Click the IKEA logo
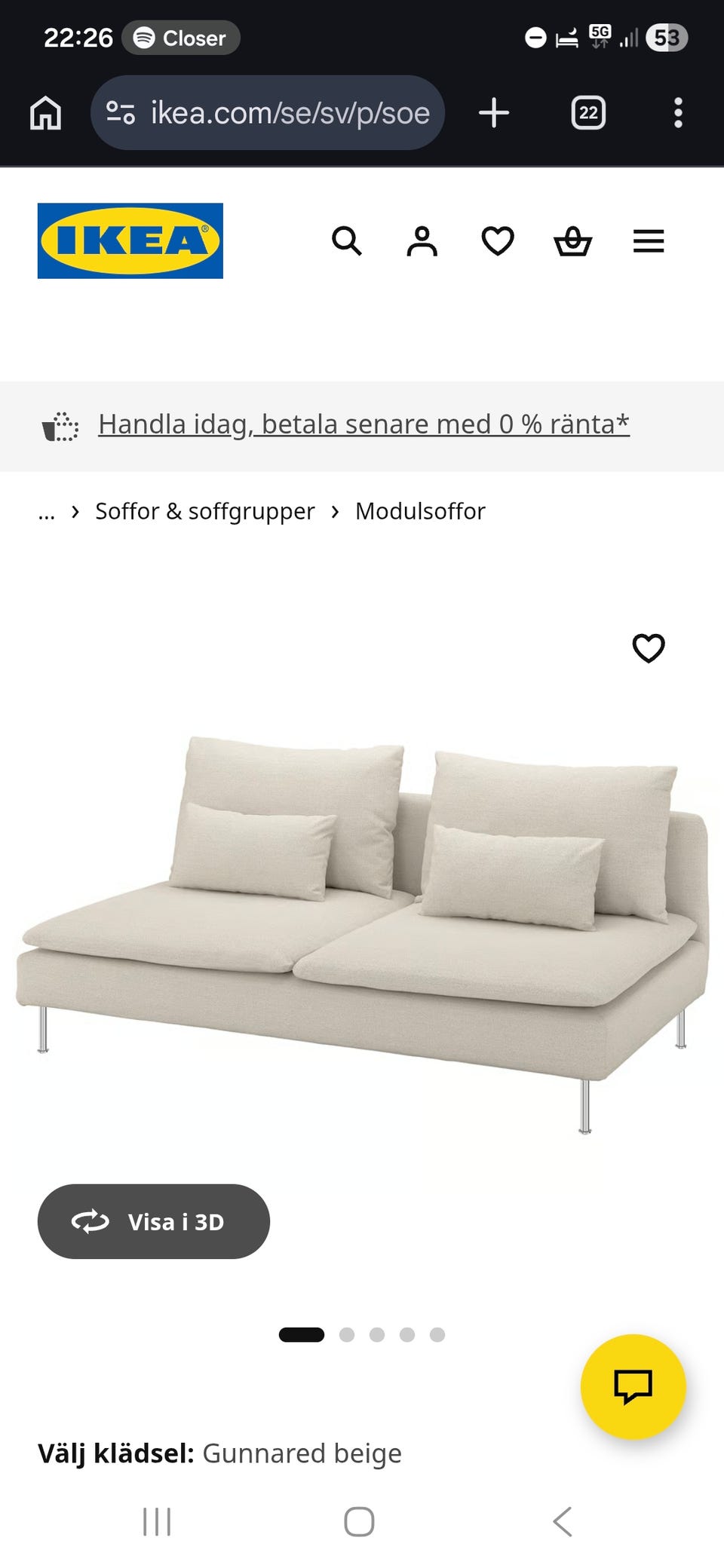The height and width of the screenshot is (1568, 724). 130,241
